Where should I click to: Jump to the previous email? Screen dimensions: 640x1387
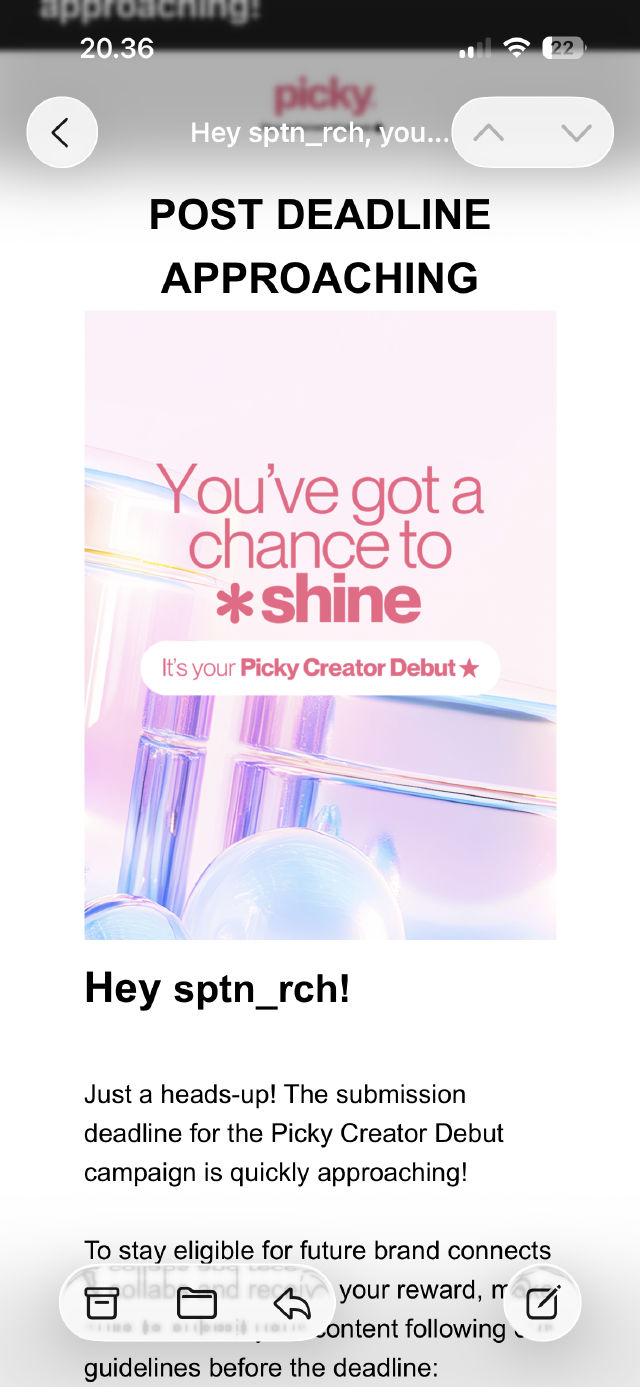(x=489, y=132)
